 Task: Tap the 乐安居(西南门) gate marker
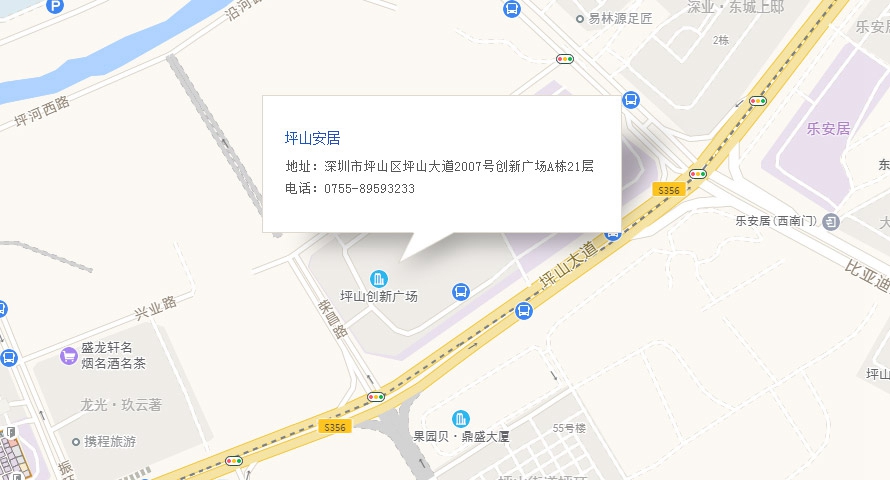(x=831, y=221)
